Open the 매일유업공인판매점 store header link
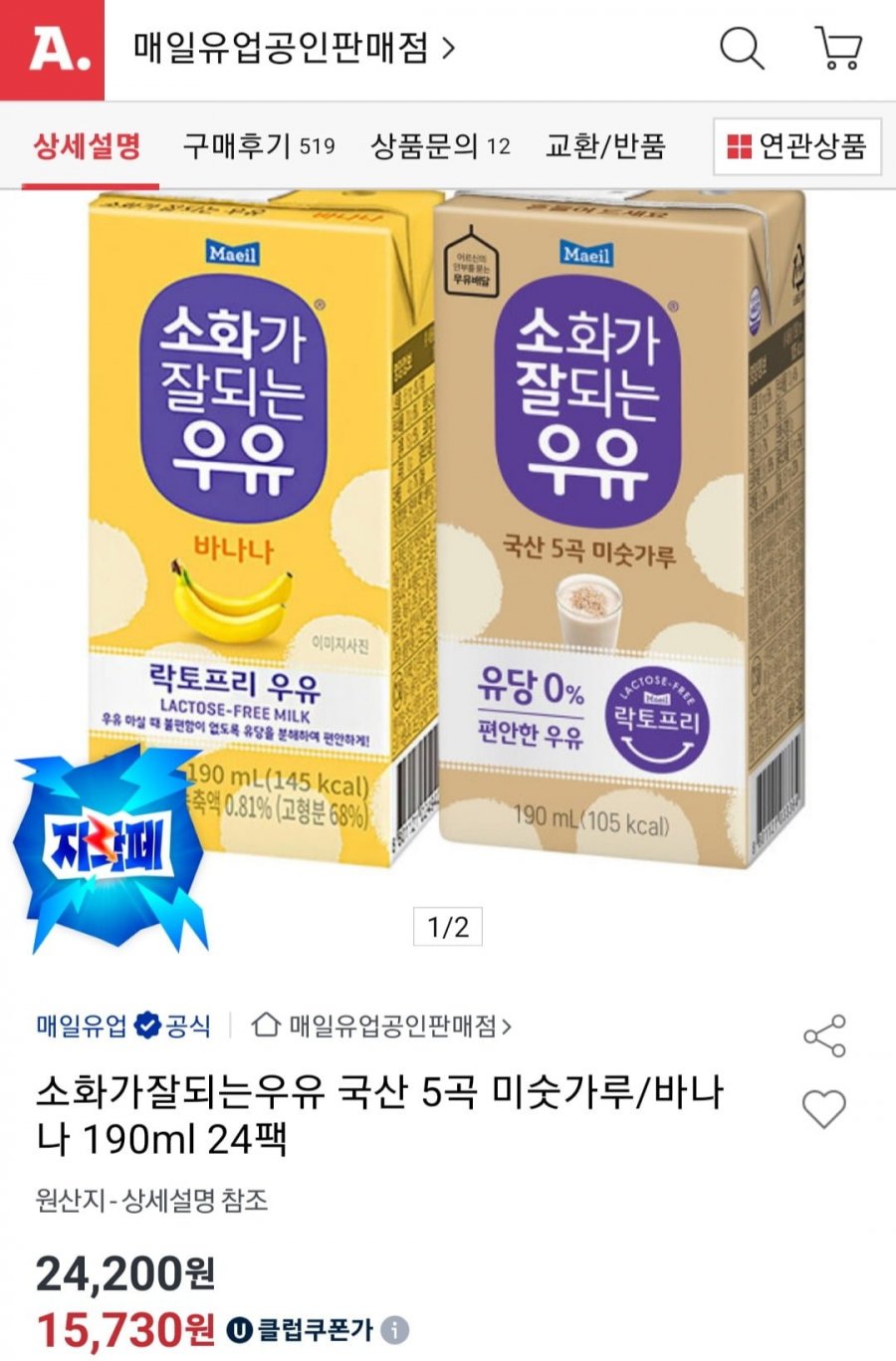The image size is (896, 1361). point(294,48)
